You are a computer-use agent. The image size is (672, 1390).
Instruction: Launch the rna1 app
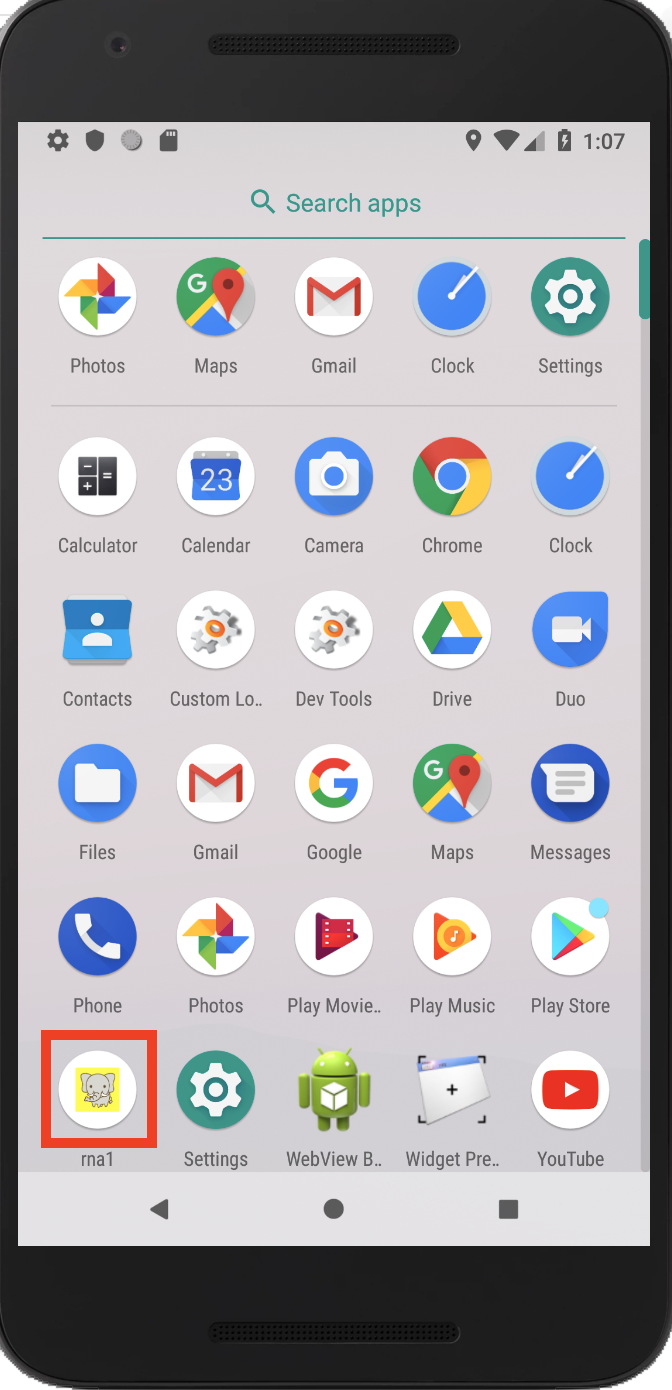click(97, 1089)
